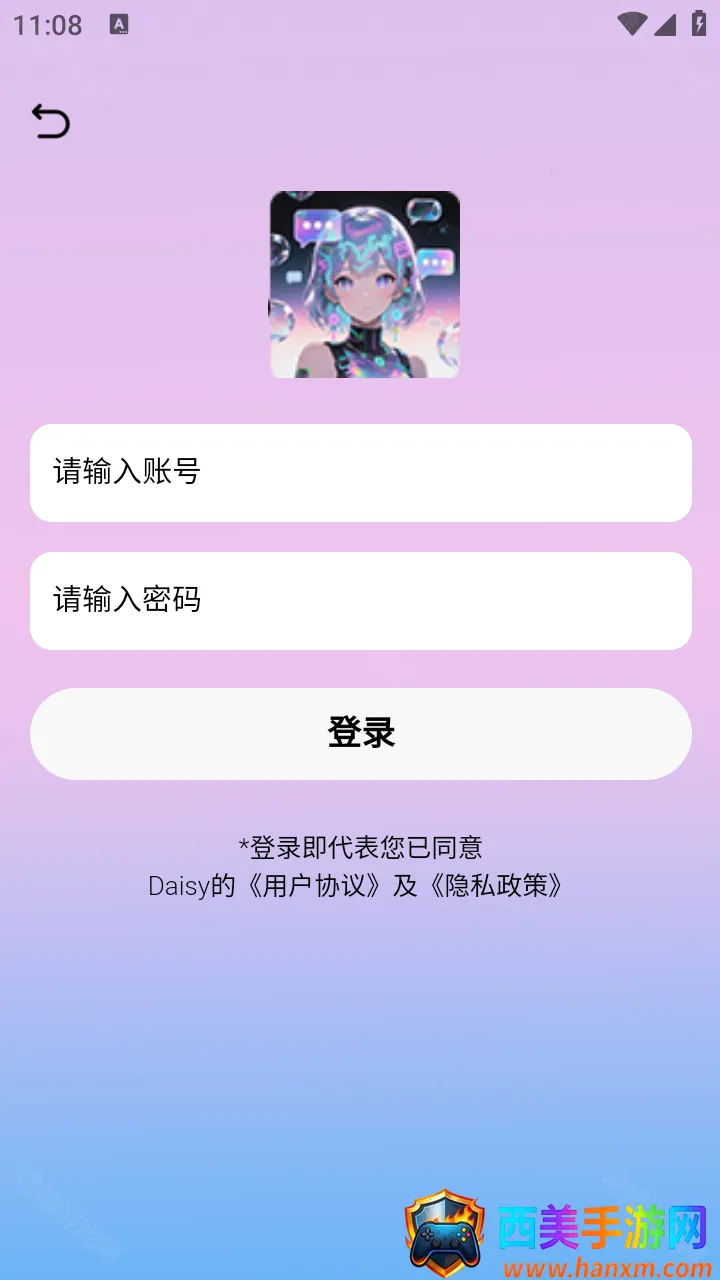Viewport: 720px width, 1280px height.
Task: Tap the Daisy anime avatar app logo
Action: coord(363,285)
